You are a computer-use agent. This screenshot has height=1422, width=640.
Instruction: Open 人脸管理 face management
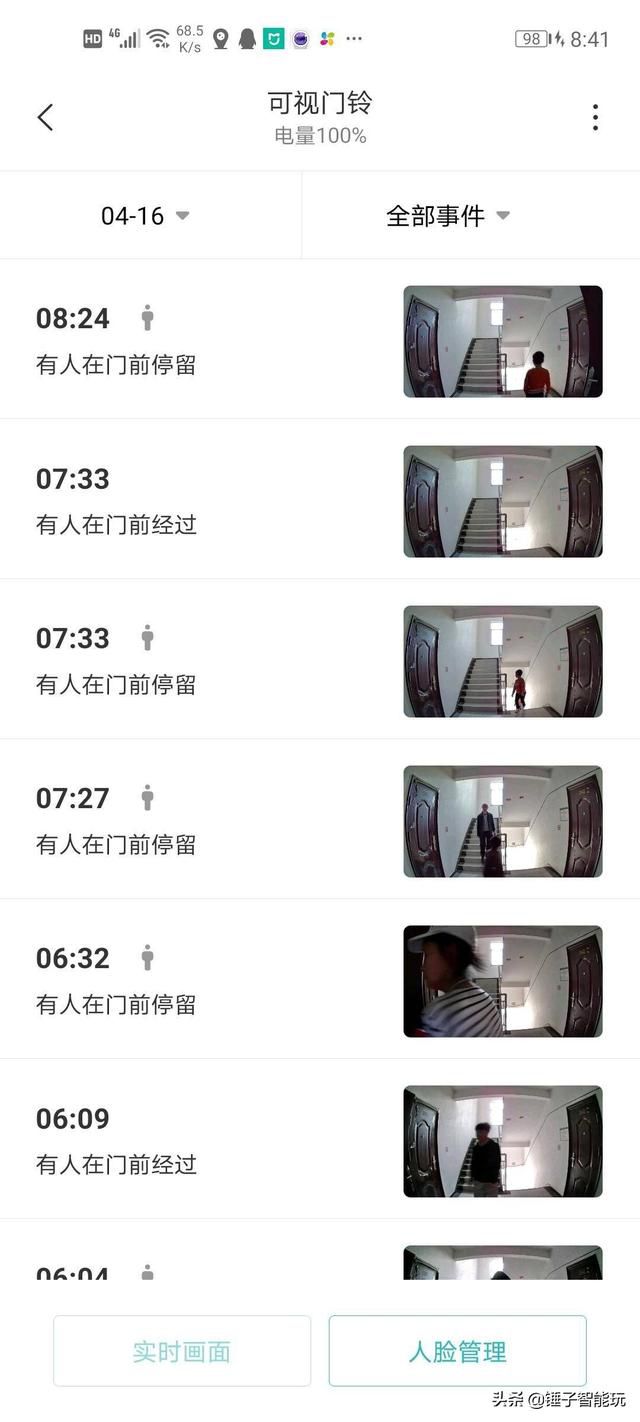tap(457, 1351)
